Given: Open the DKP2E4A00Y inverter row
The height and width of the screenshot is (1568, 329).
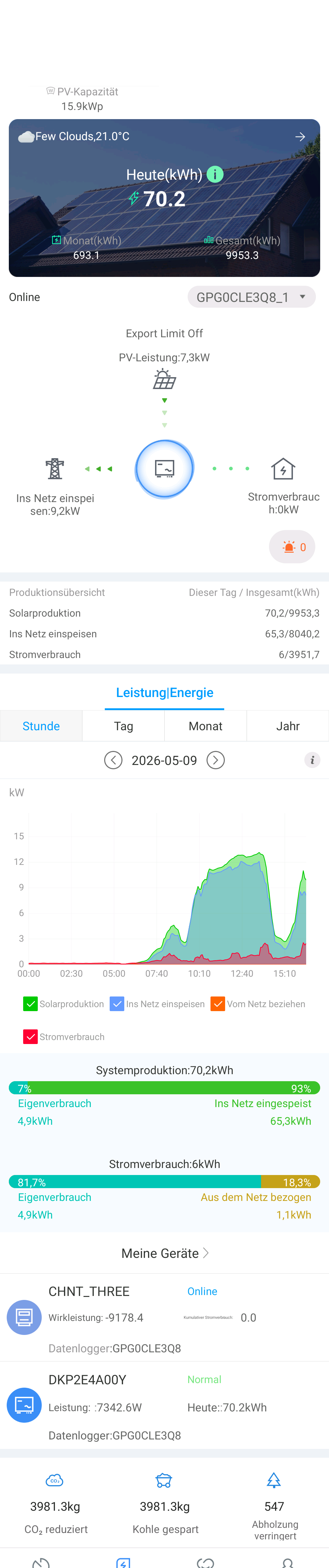Looking at the screenshot, I should click(x=164, y=1406).
